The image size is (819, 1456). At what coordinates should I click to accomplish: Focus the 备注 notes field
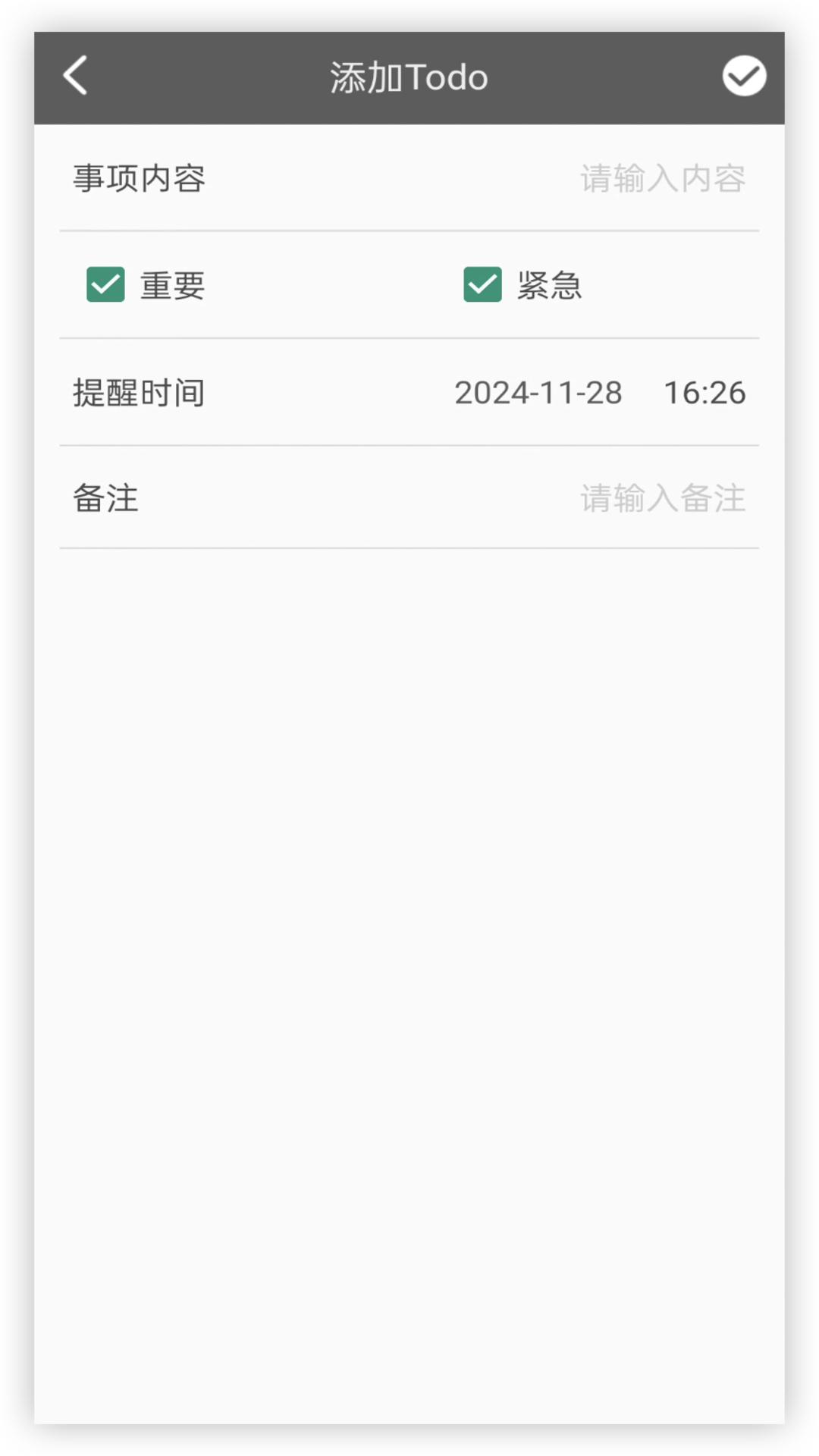(x=662, y=499)
